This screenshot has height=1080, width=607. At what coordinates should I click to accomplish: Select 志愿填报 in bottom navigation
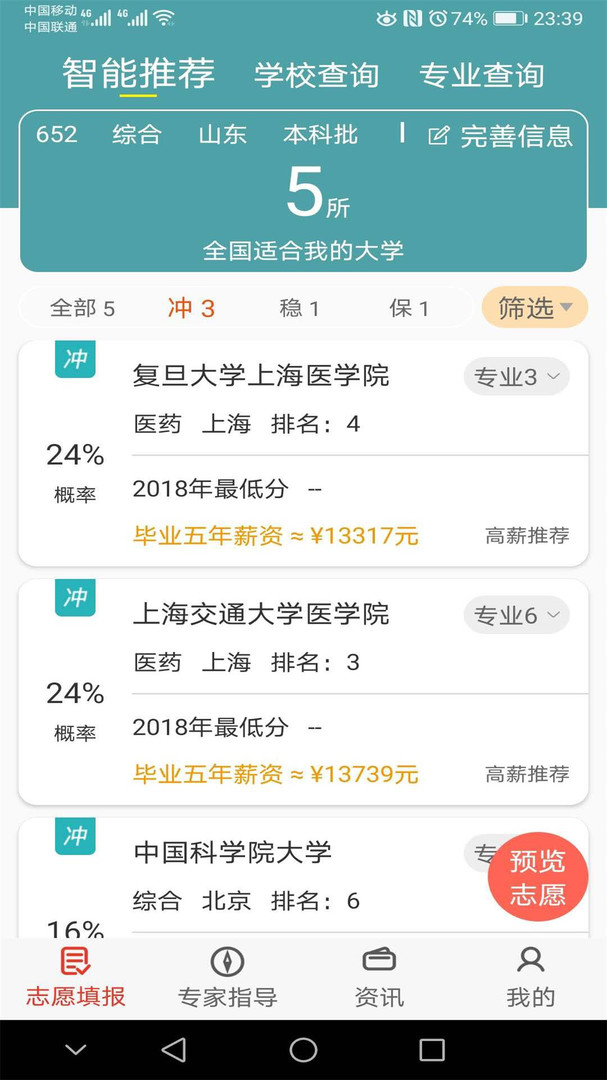tap(76, 979)
